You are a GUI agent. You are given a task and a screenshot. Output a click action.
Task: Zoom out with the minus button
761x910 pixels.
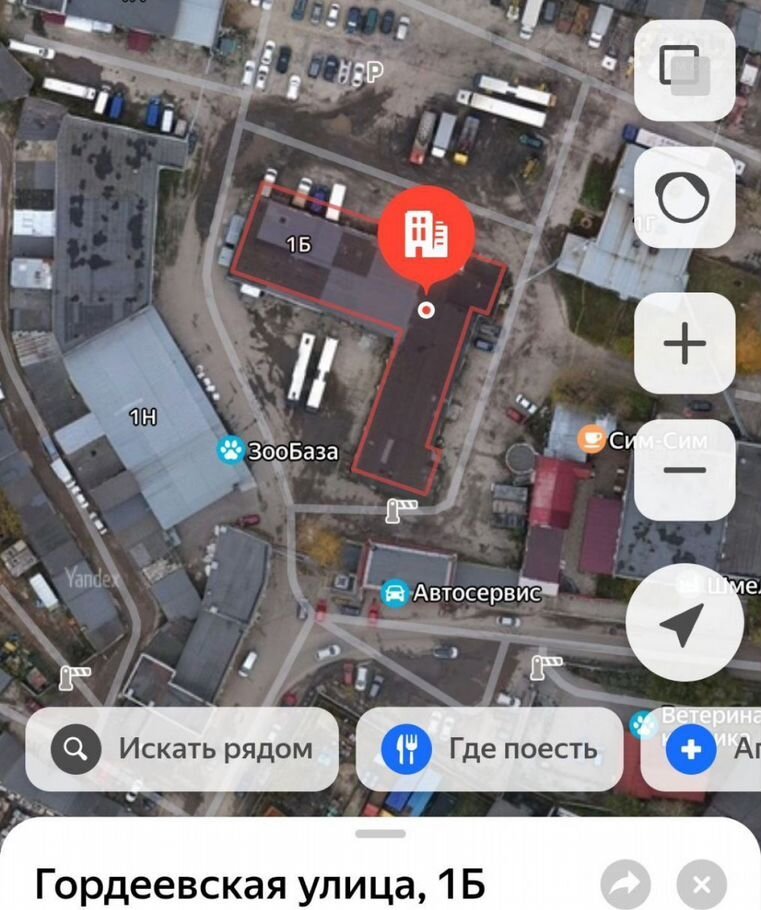pos(685,470)
